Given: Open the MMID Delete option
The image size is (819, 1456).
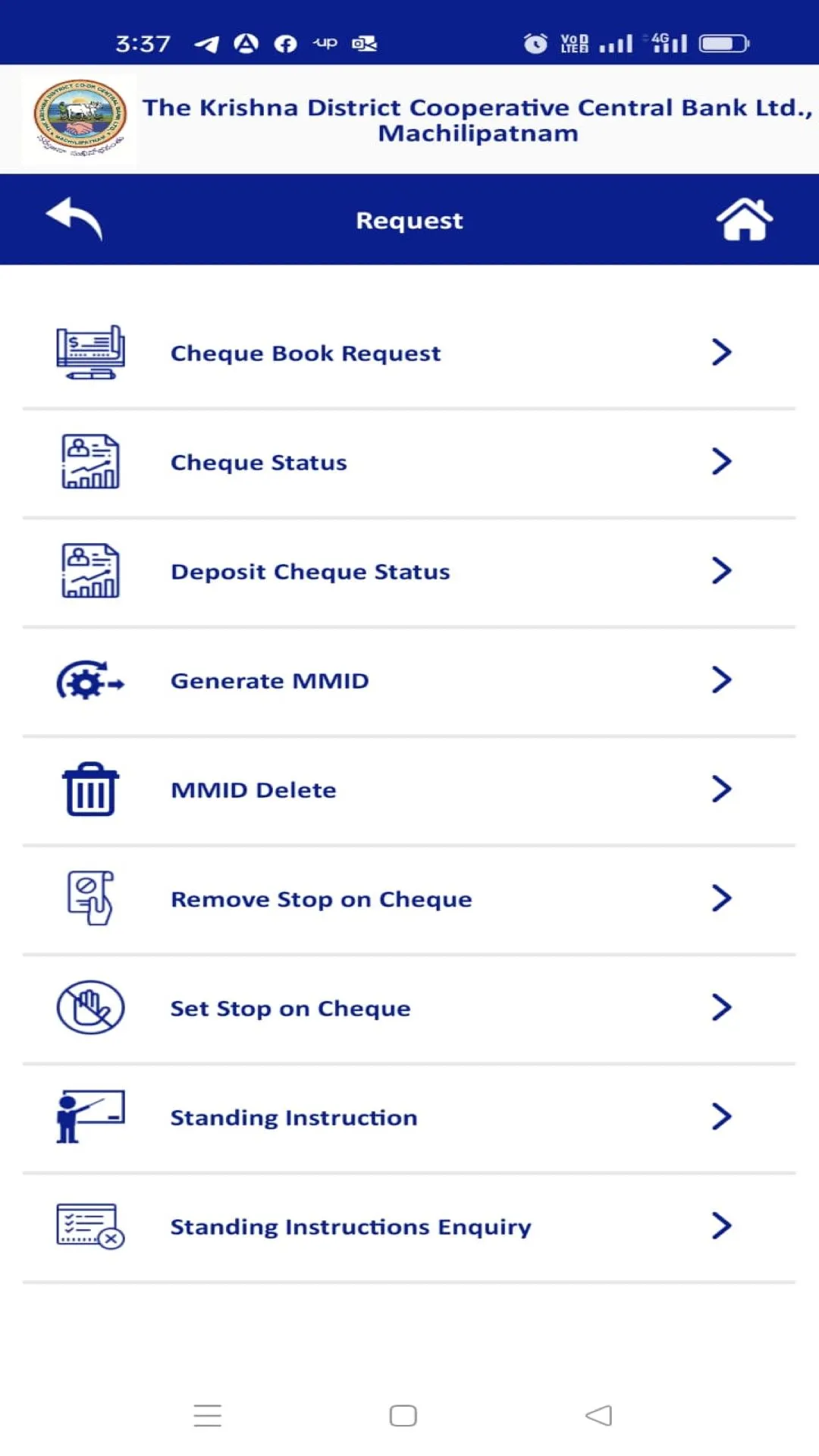Looking at the screenshot, I should click(x=253, y=790).
